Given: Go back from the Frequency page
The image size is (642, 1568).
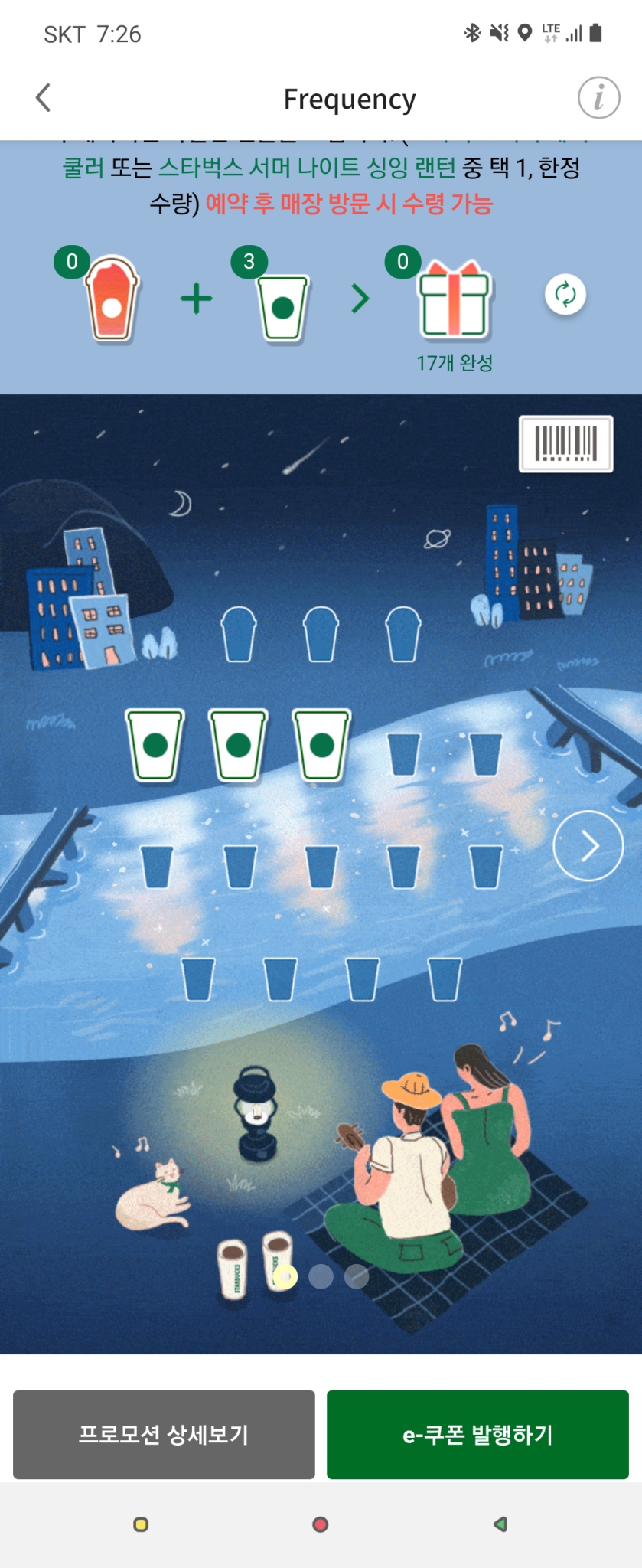Looking at the screenshot, I should pos(44,98).
